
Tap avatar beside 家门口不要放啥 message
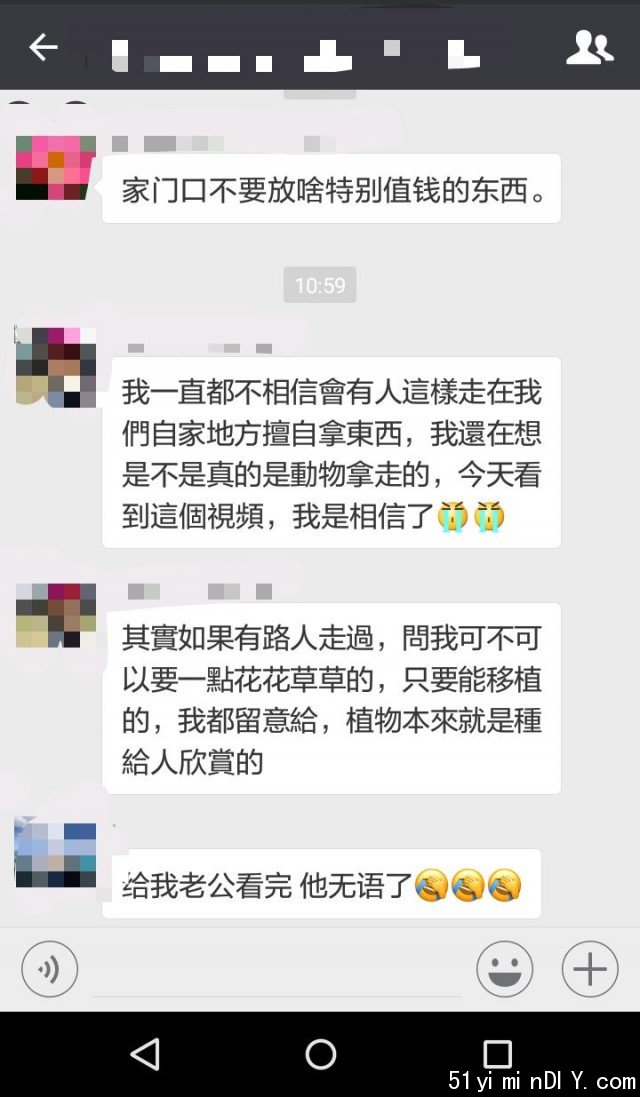click(x=56, y=168)
